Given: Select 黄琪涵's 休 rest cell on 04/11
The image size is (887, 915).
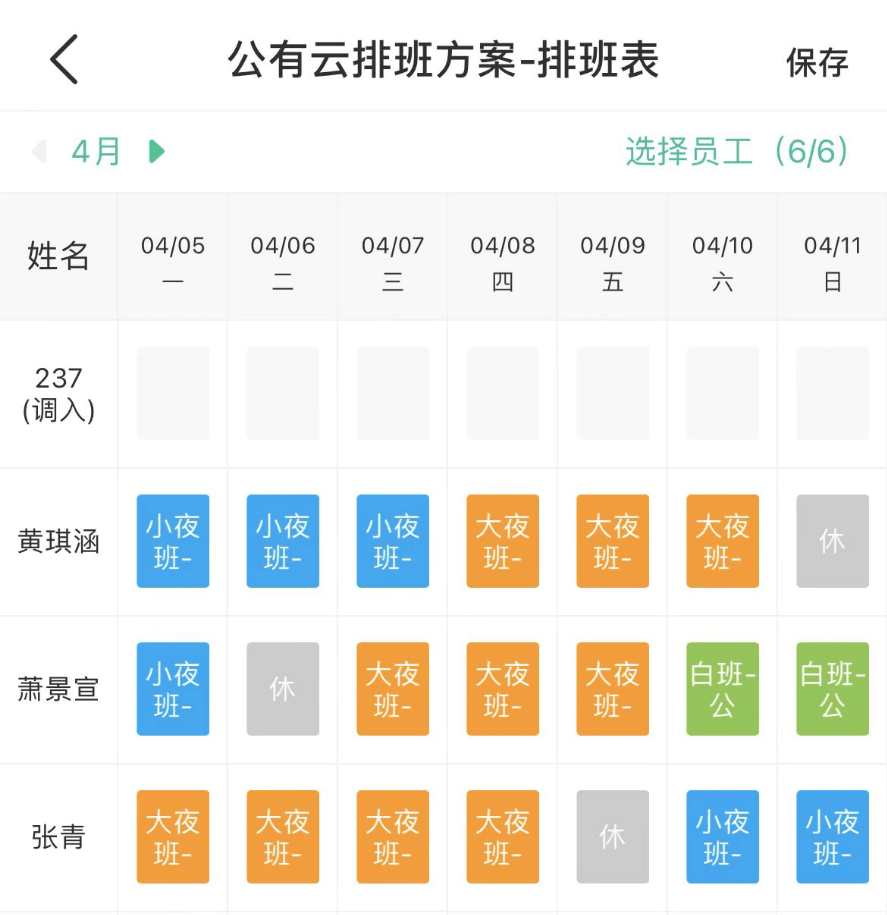Looking at the screenshot, I should [831, 540].
